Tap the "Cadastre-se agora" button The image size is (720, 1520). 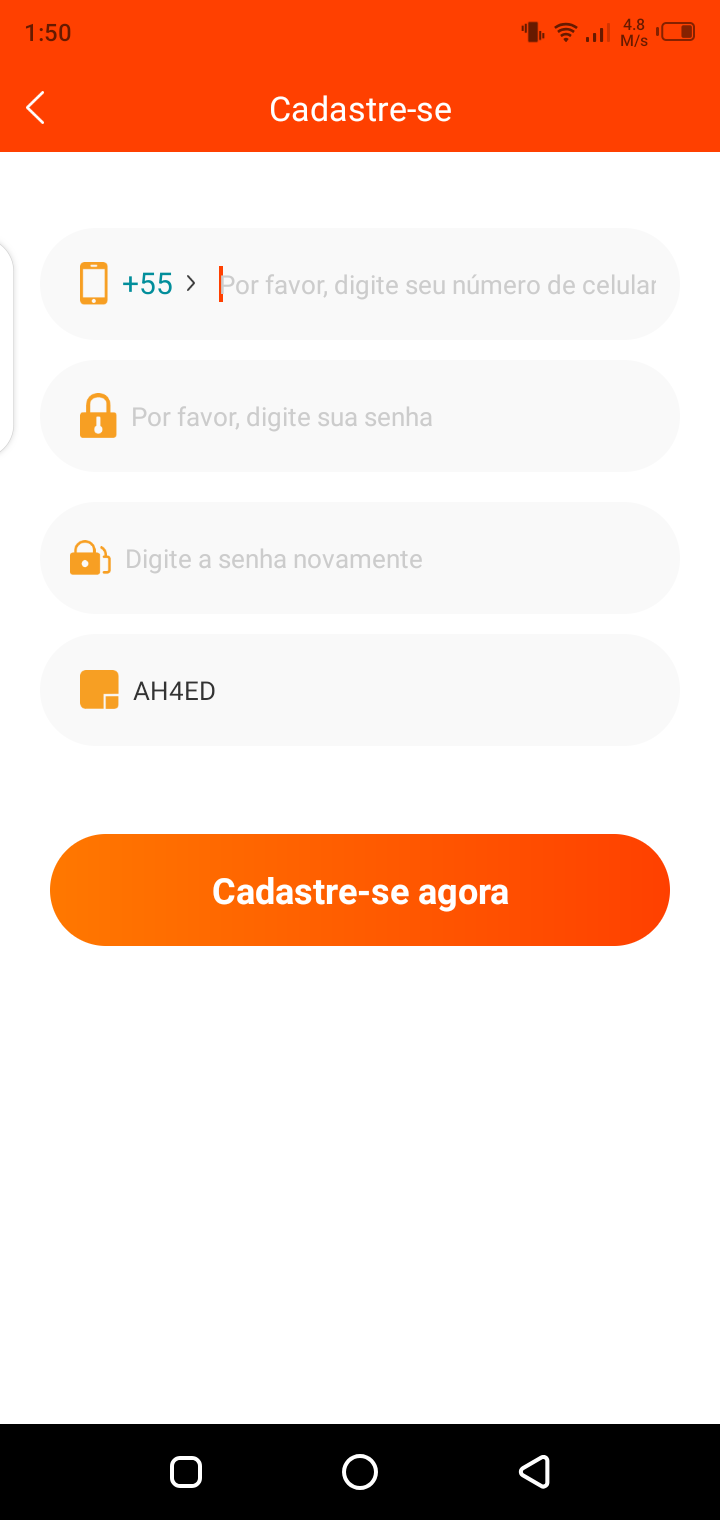click(360, 890)
